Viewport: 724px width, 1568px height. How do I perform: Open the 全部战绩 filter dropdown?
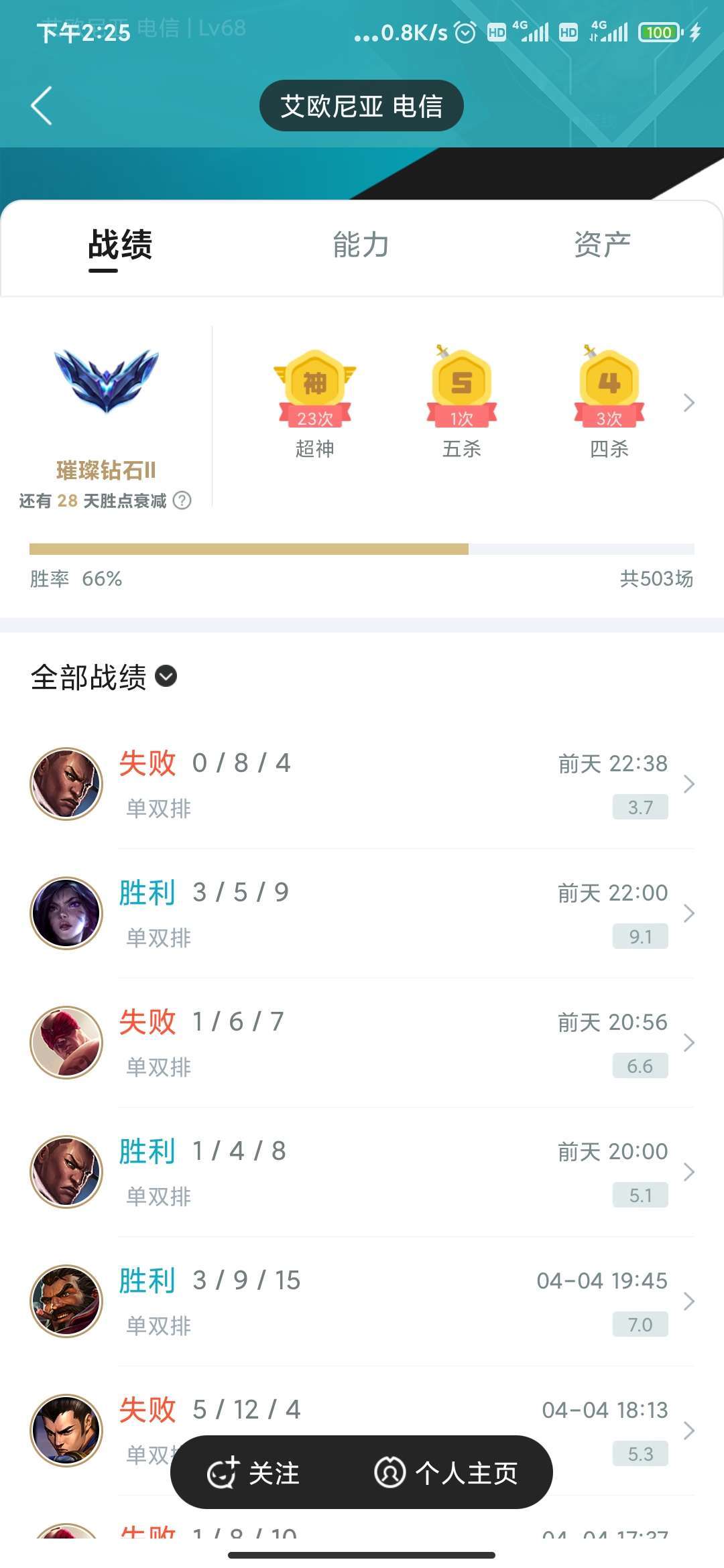point(105,677)
